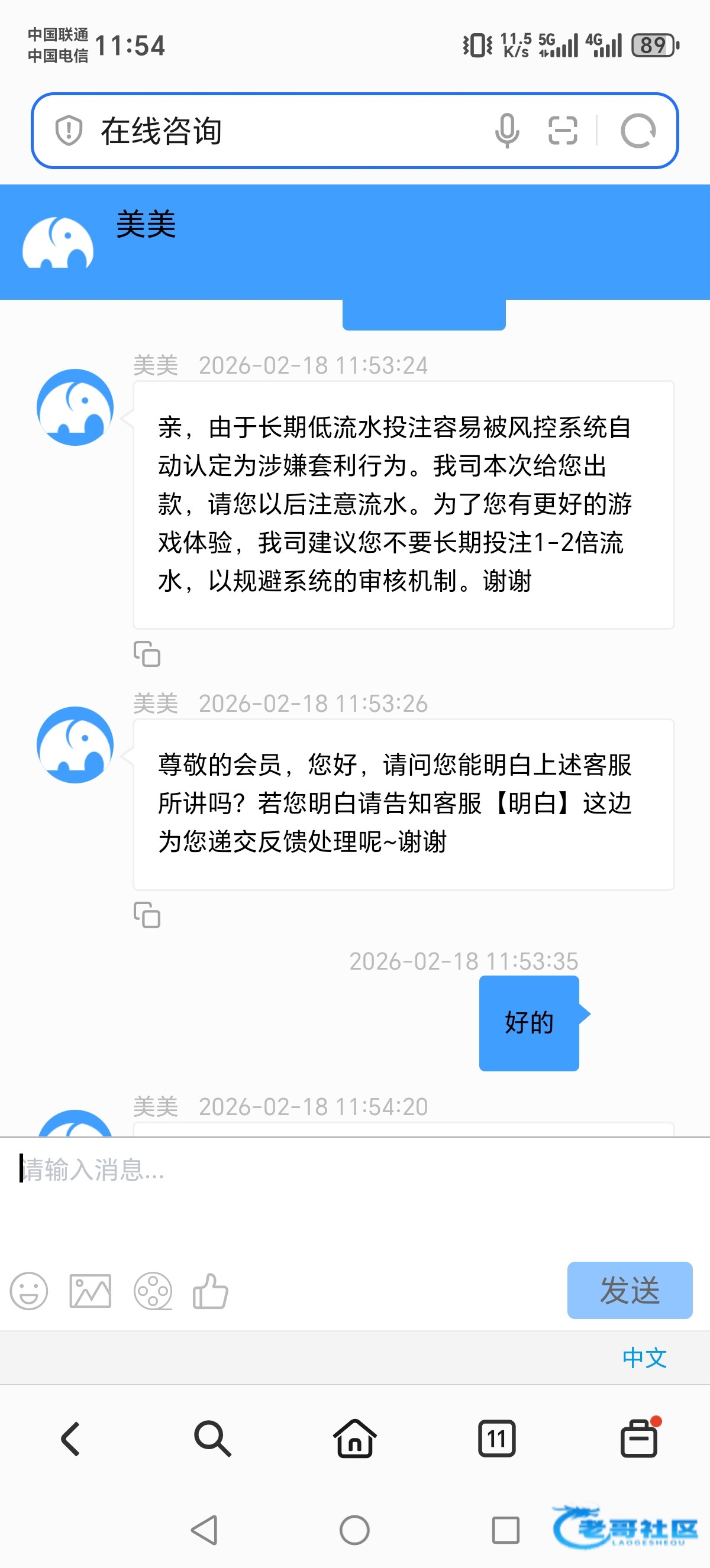View the 11 open browser tabs
The width and height of the screenshot is (710, 1568).
[497, 1439]
